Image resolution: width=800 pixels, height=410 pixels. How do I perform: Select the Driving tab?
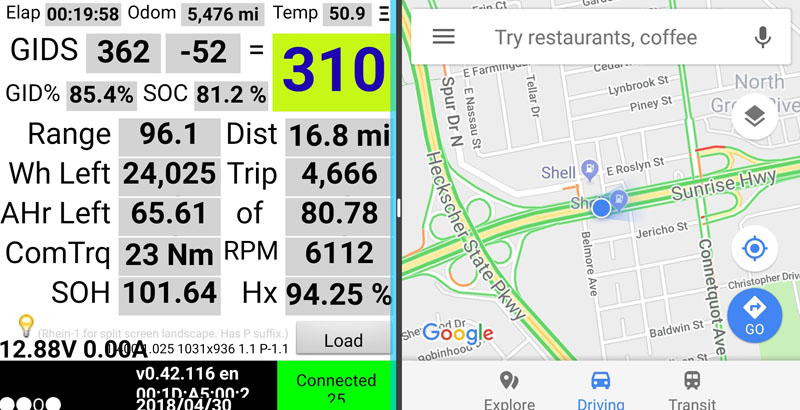(x=601, y=390)
